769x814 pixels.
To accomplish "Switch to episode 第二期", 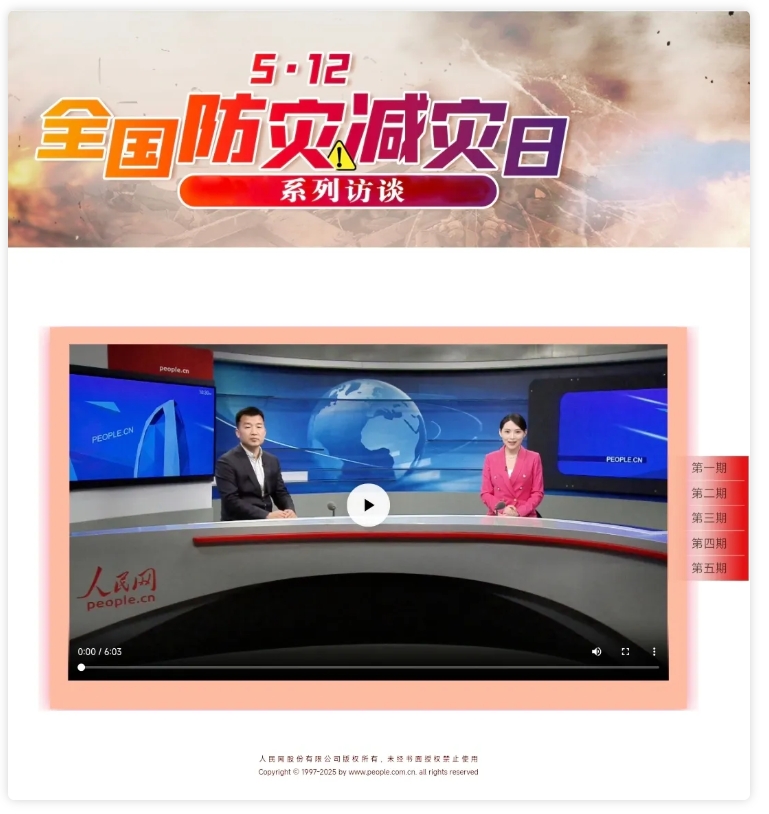I will 709,493.
